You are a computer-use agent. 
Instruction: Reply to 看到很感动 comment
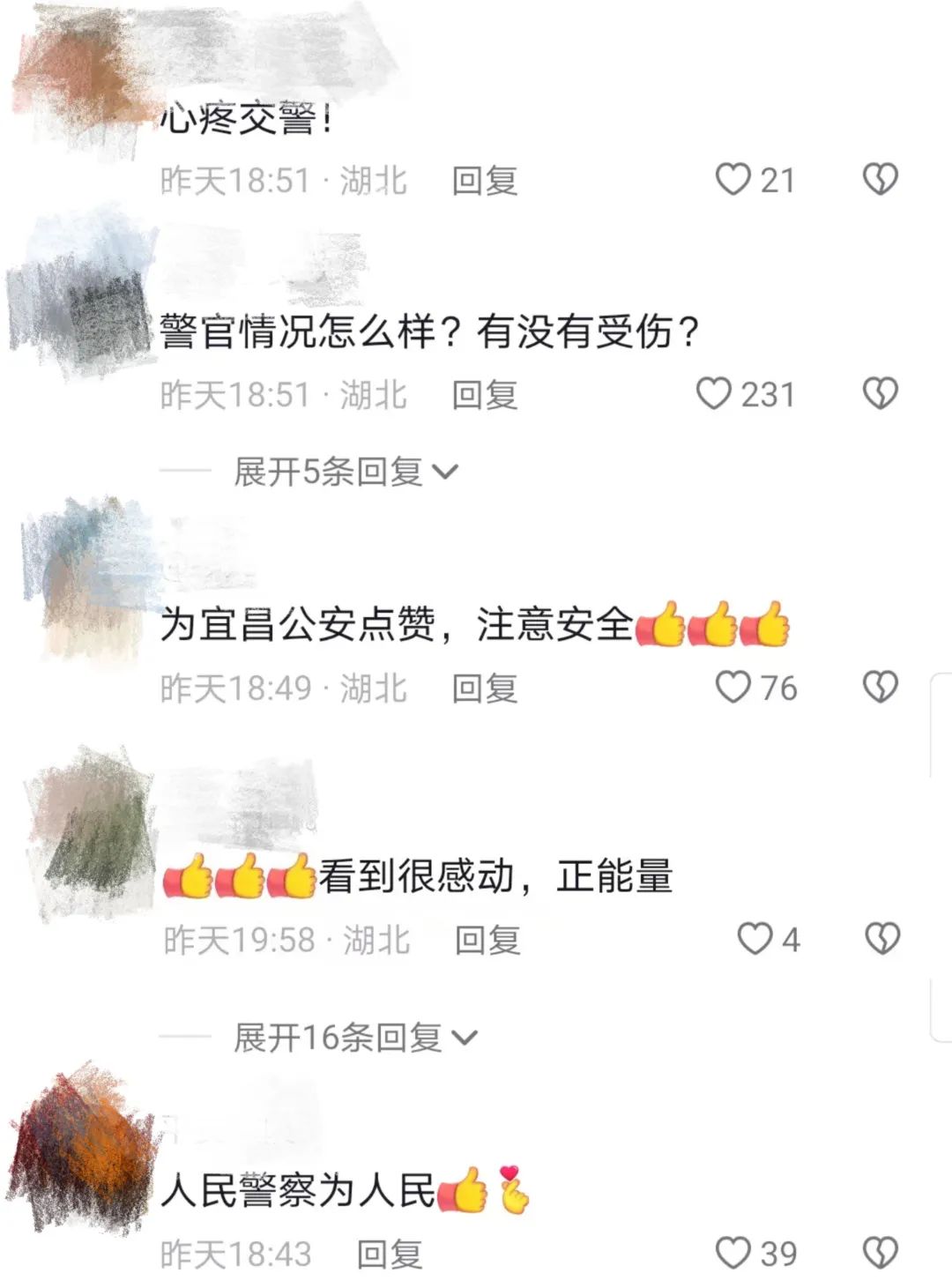[x=487, y=940]
